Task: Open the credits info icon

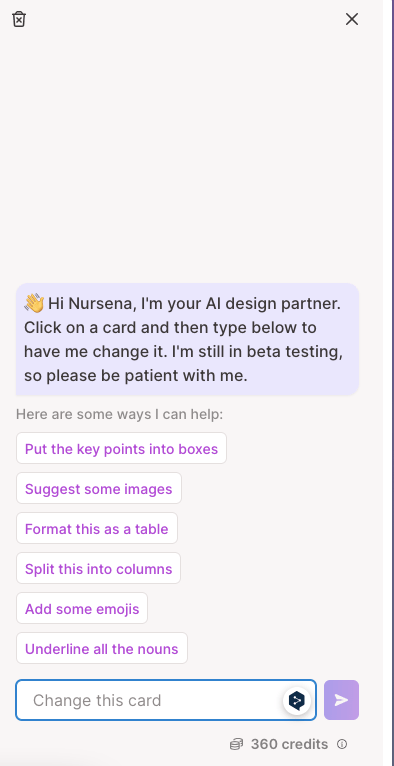Action: pos(342,744)
